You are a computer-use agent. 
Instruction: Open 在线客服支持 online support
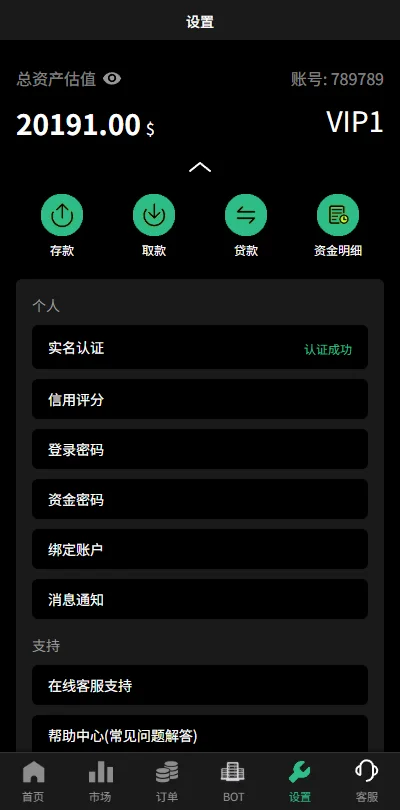click(200, 685)
